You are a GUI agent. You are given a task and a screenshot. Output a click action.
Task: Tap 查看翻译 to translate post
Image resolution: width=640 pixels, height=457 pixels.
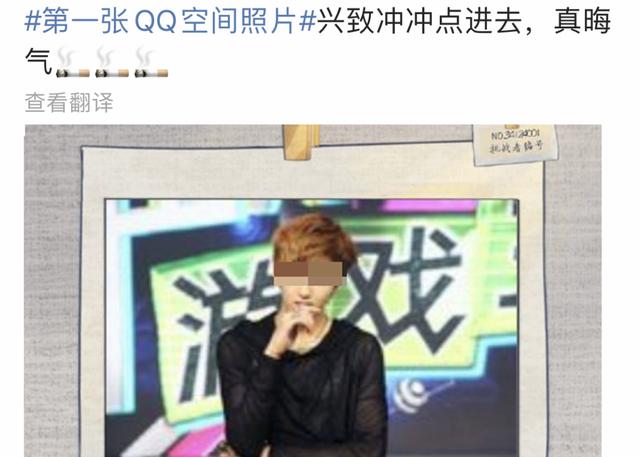[x=68, y=102]
